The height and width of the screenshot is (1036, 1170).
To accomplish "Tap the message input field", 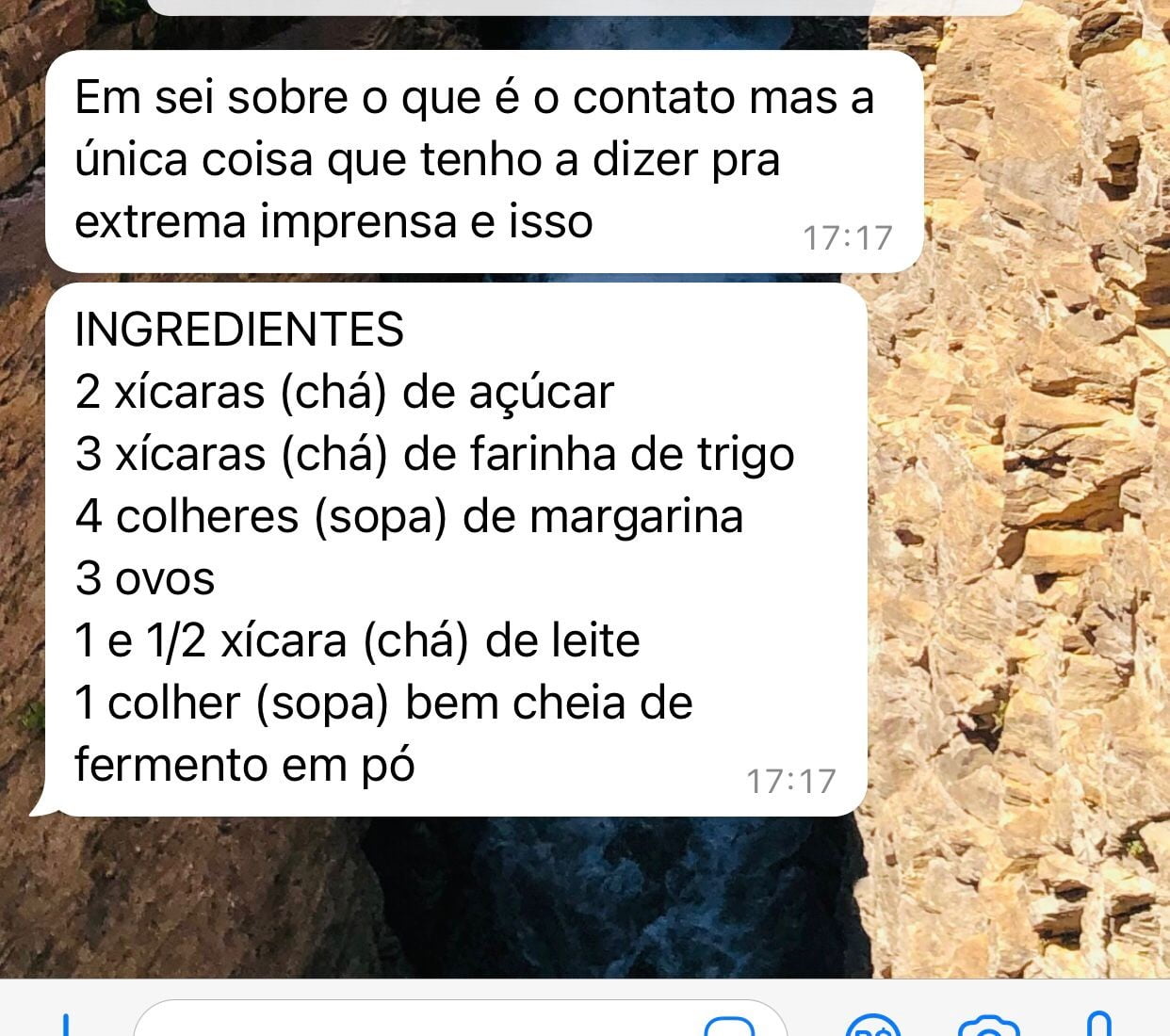I will [414, 1022].
